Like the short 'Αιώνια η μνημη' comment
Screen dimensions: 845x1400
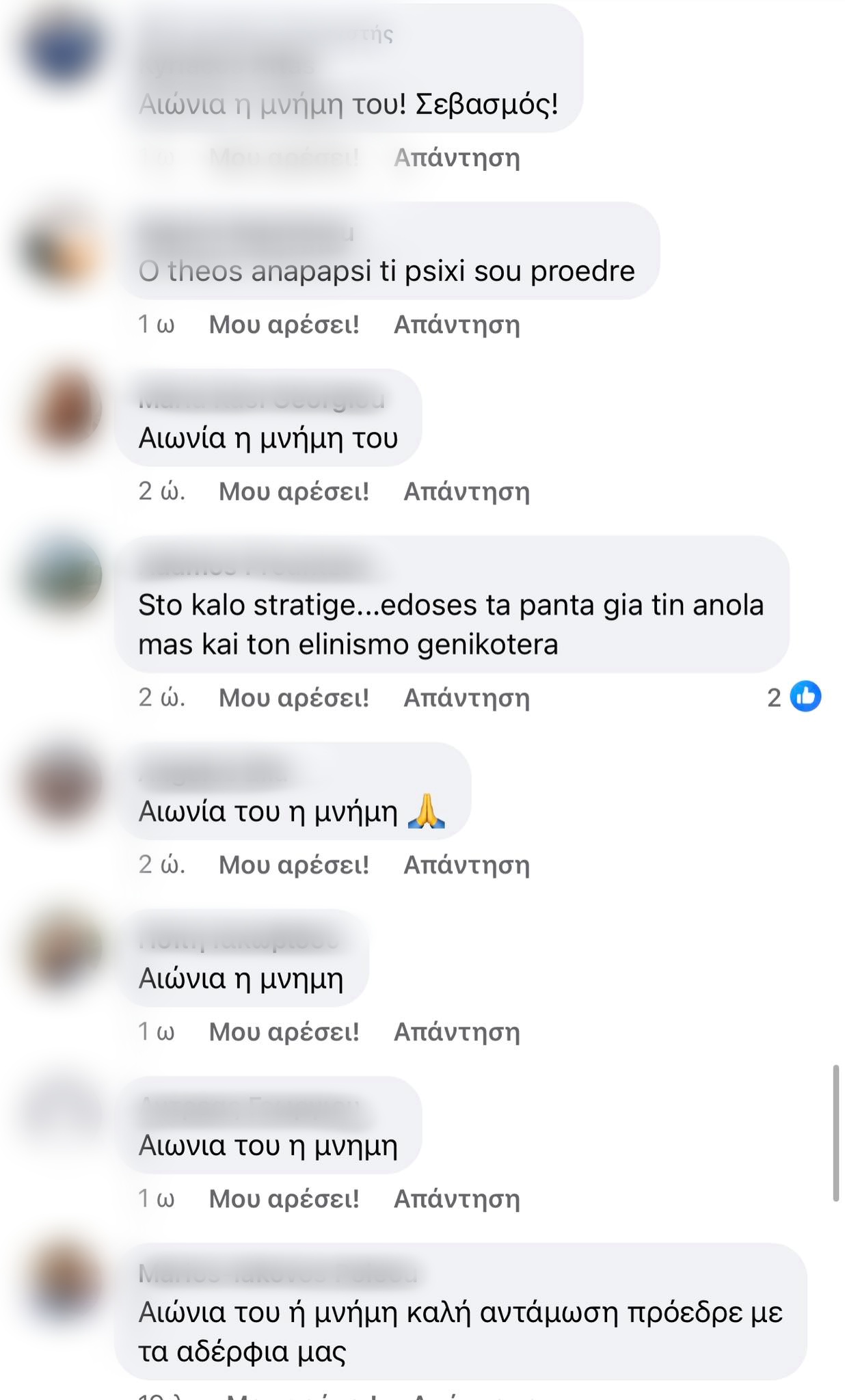click(284, 1032)
